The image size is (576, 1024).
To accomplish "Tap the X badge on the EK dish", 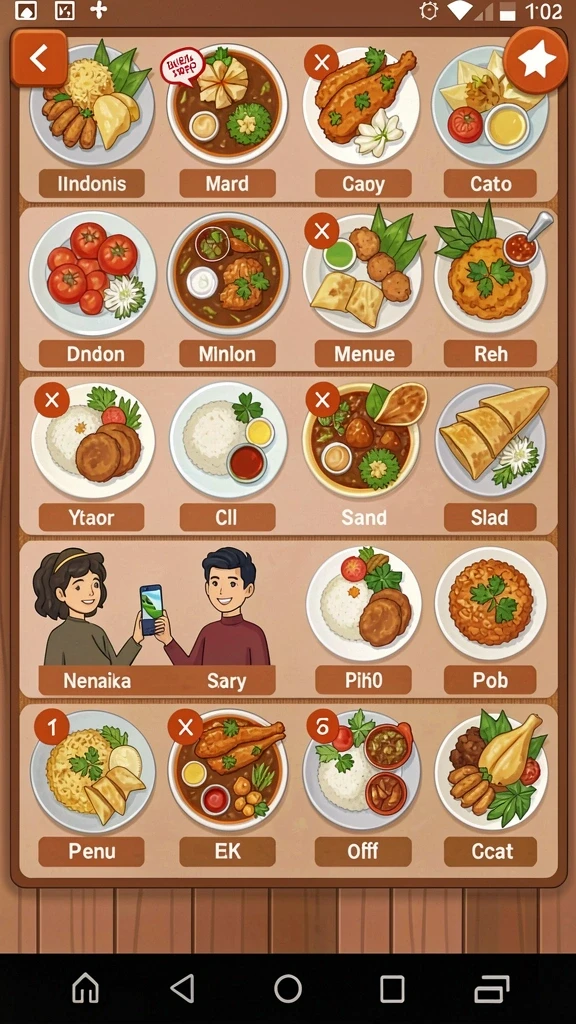I will point(185,727).
